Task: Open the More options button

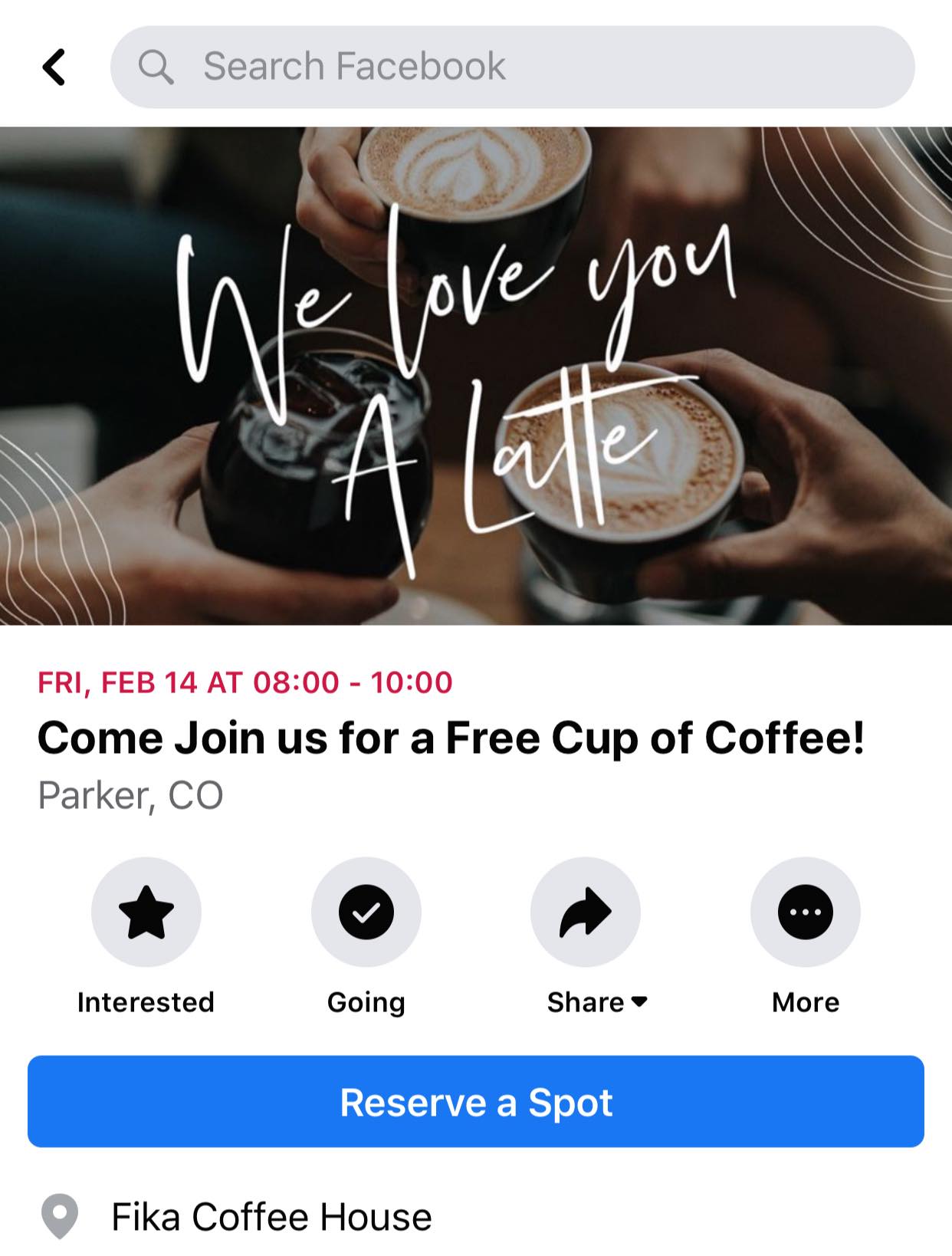Action: point(805,912)
